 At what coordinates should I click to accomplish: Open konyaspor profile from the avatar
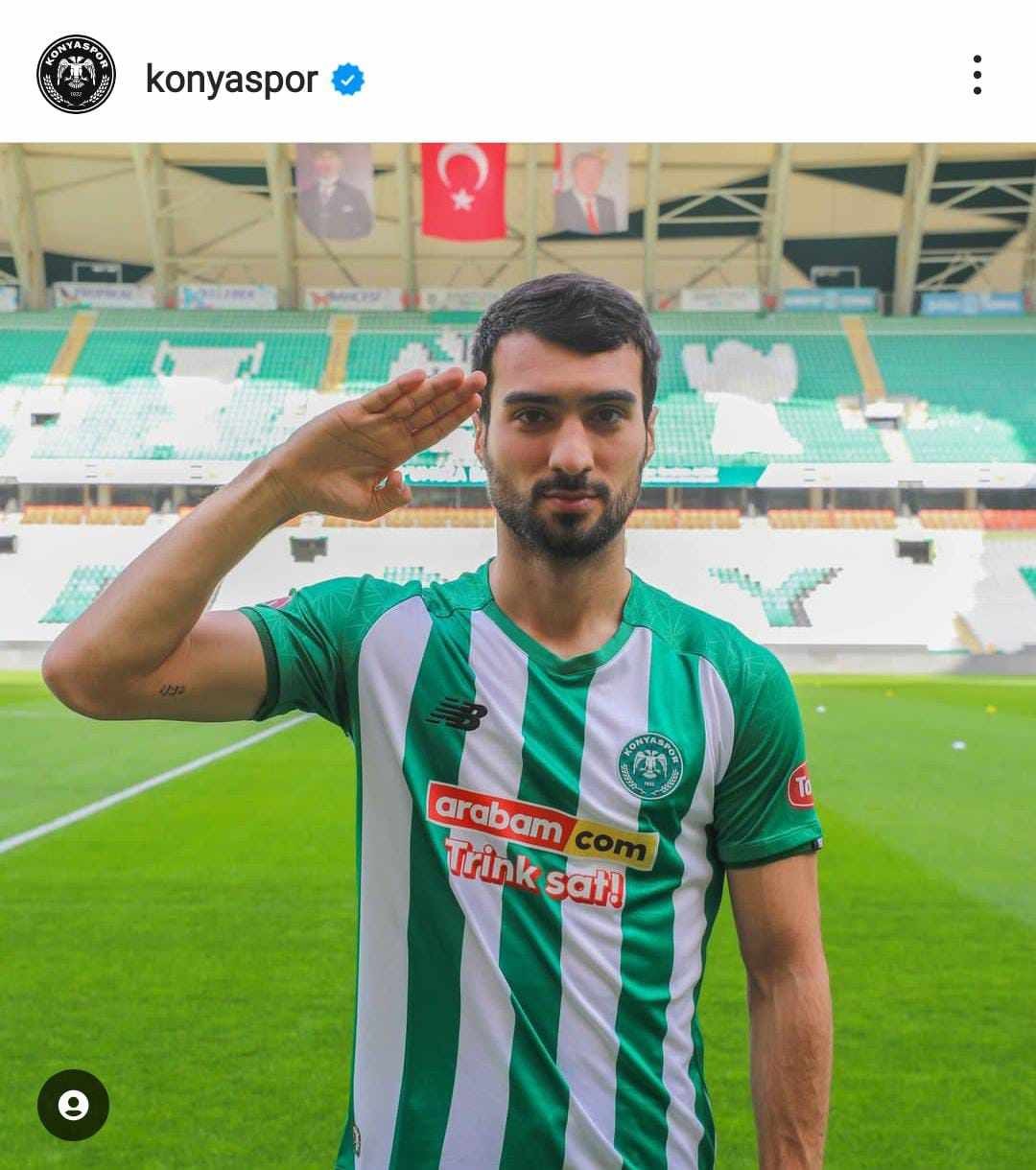[76, 75]
